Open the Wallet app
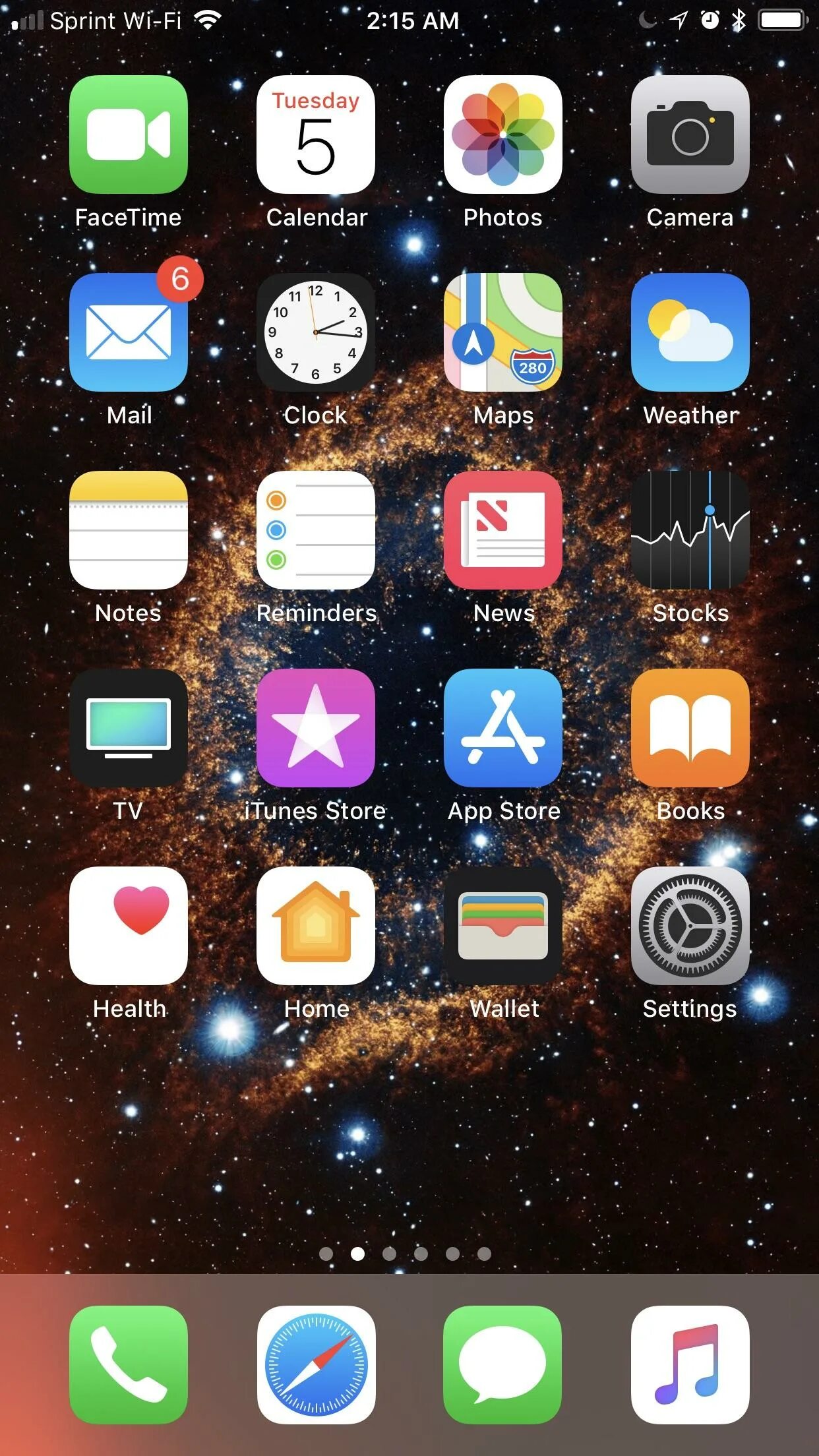Viewport: 819px width, 1456px height. pos(503,926)
